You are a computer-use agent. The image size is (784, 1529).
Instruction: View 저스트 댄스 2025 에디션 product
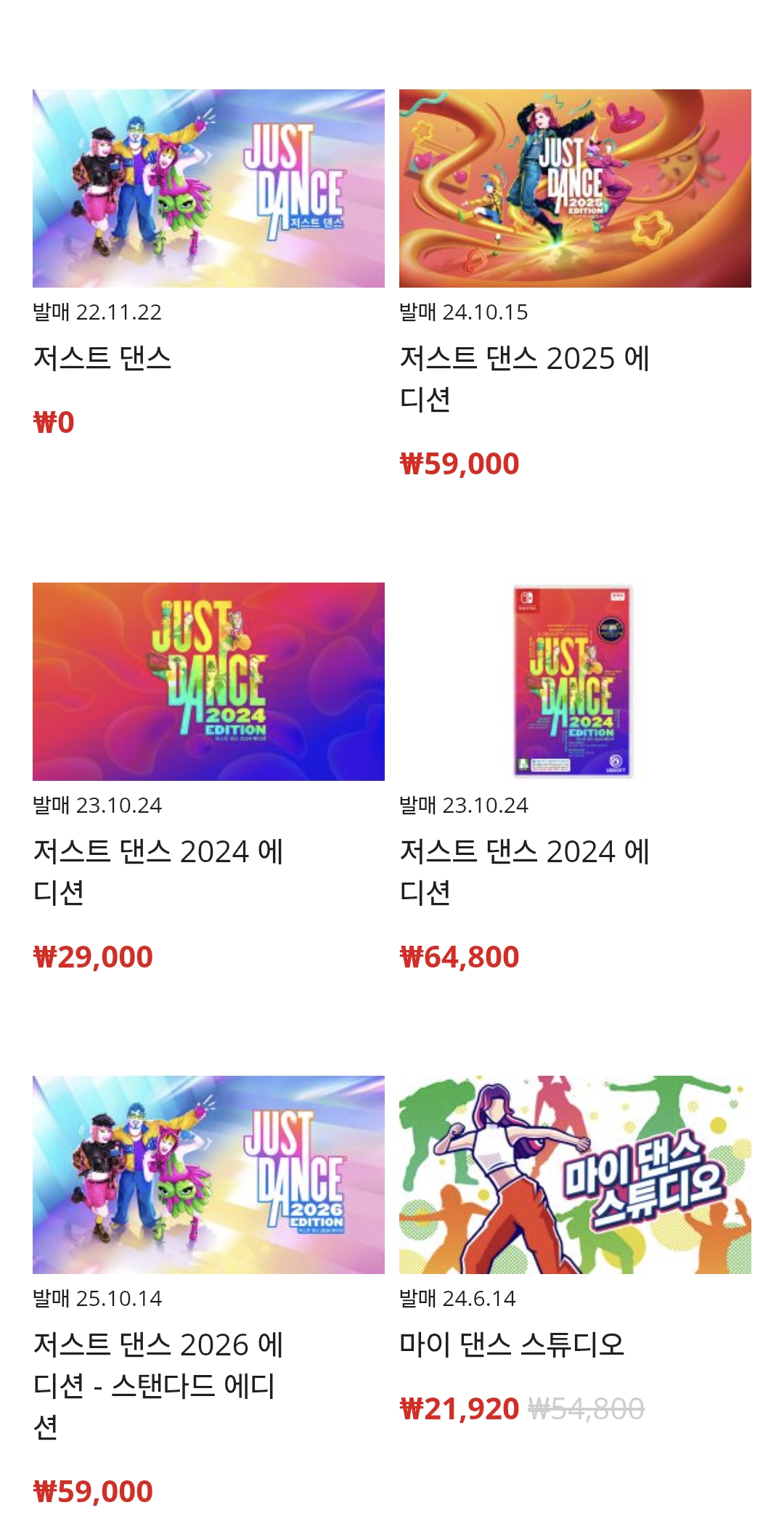click(x=574, y=189)
